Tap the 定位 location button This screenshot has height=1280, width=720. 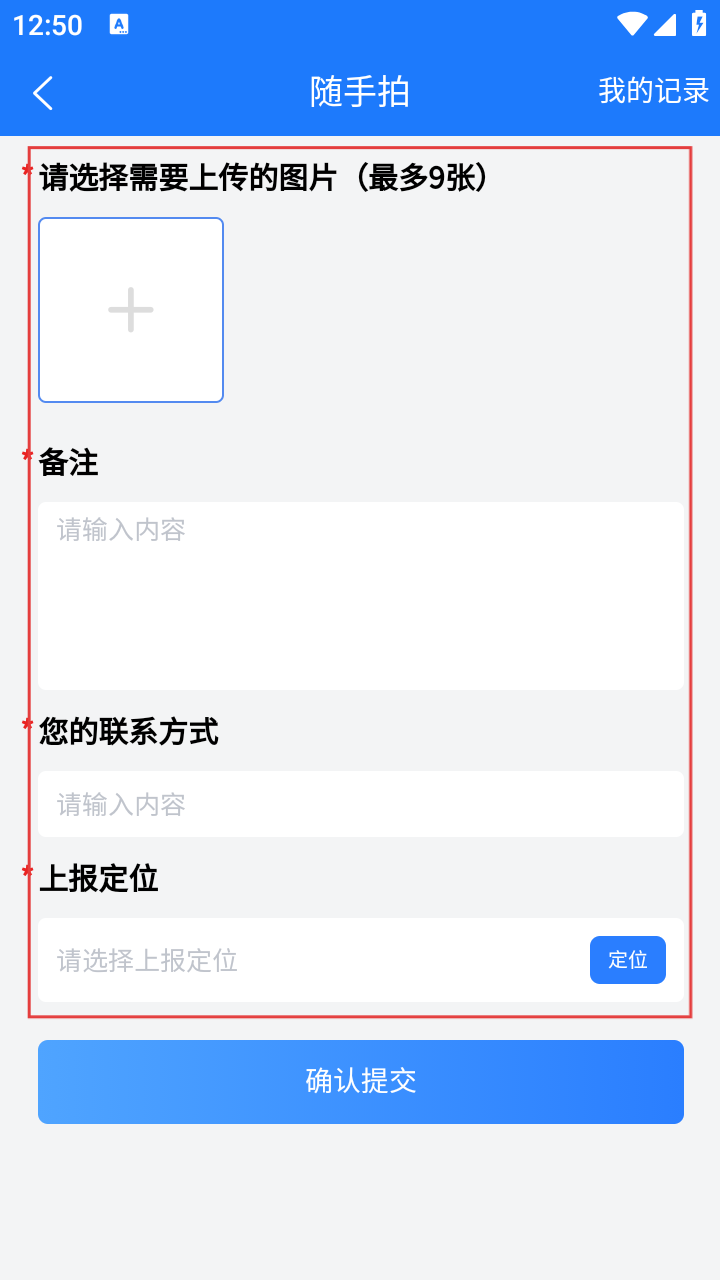coord(628,960)
